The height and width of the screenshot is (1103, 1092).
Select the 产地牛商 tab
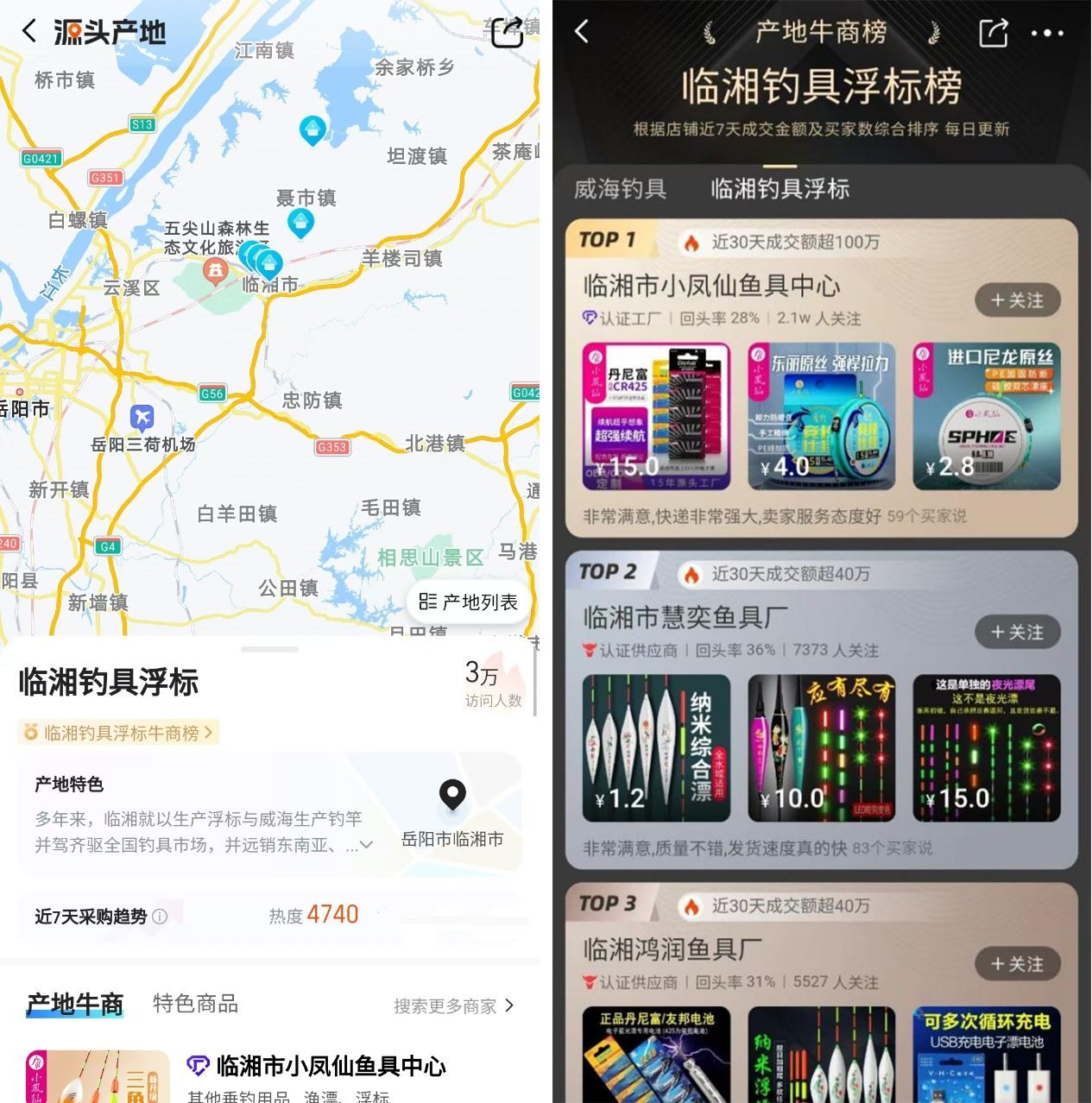(x=74, y=1004)
